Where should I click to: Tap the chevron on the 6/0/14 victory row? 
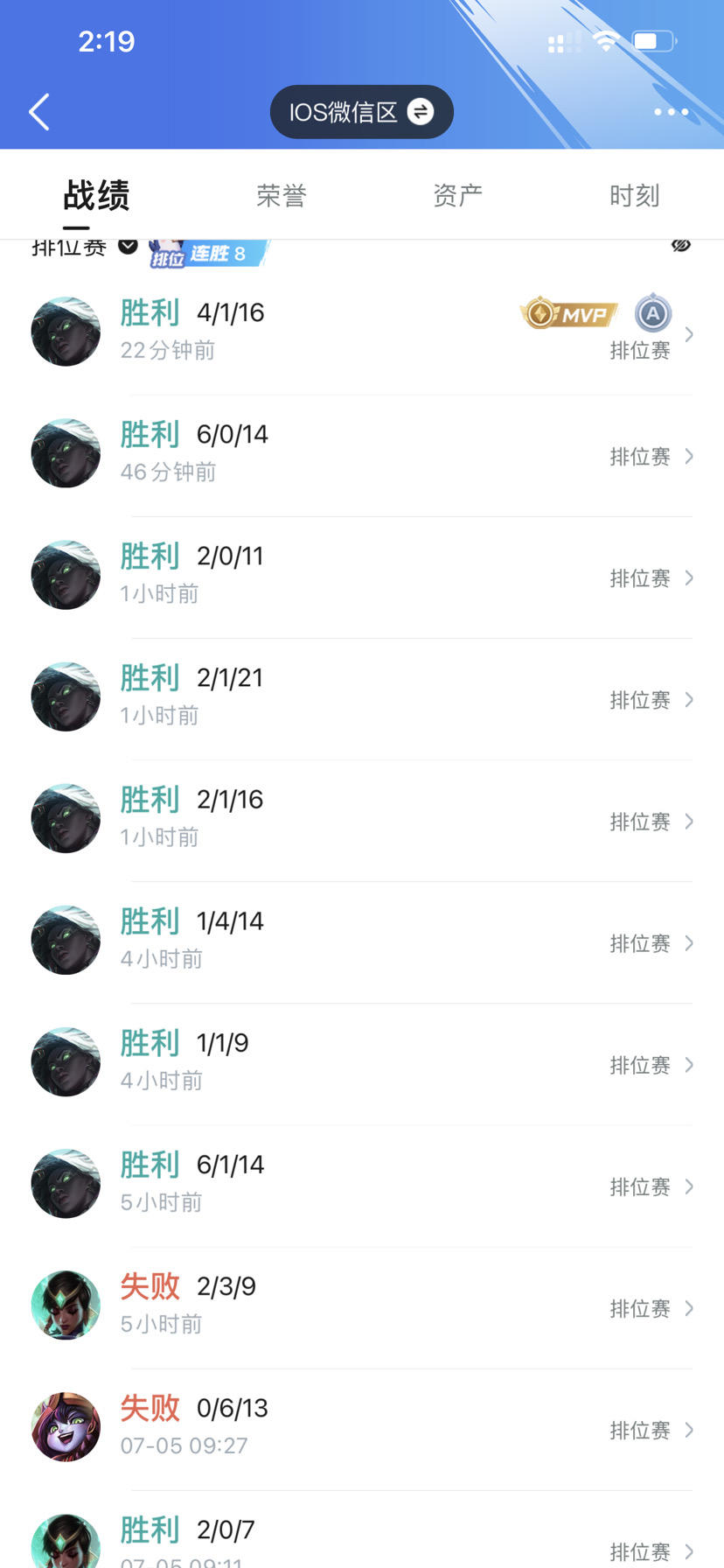pyautogui.click(x=690, y=456)
